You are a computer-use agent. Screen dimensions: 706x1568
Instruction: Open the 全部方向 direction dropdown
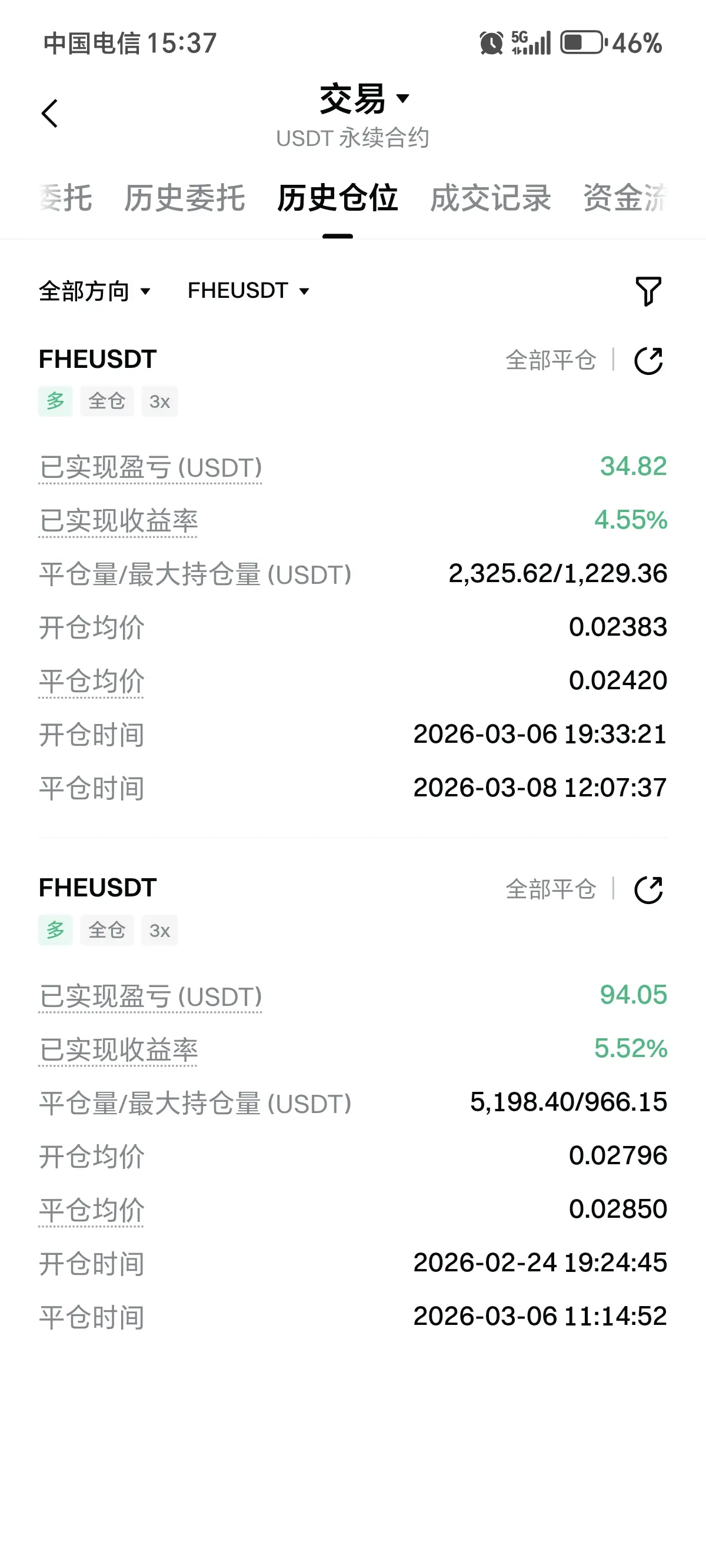tap(94, 291)
